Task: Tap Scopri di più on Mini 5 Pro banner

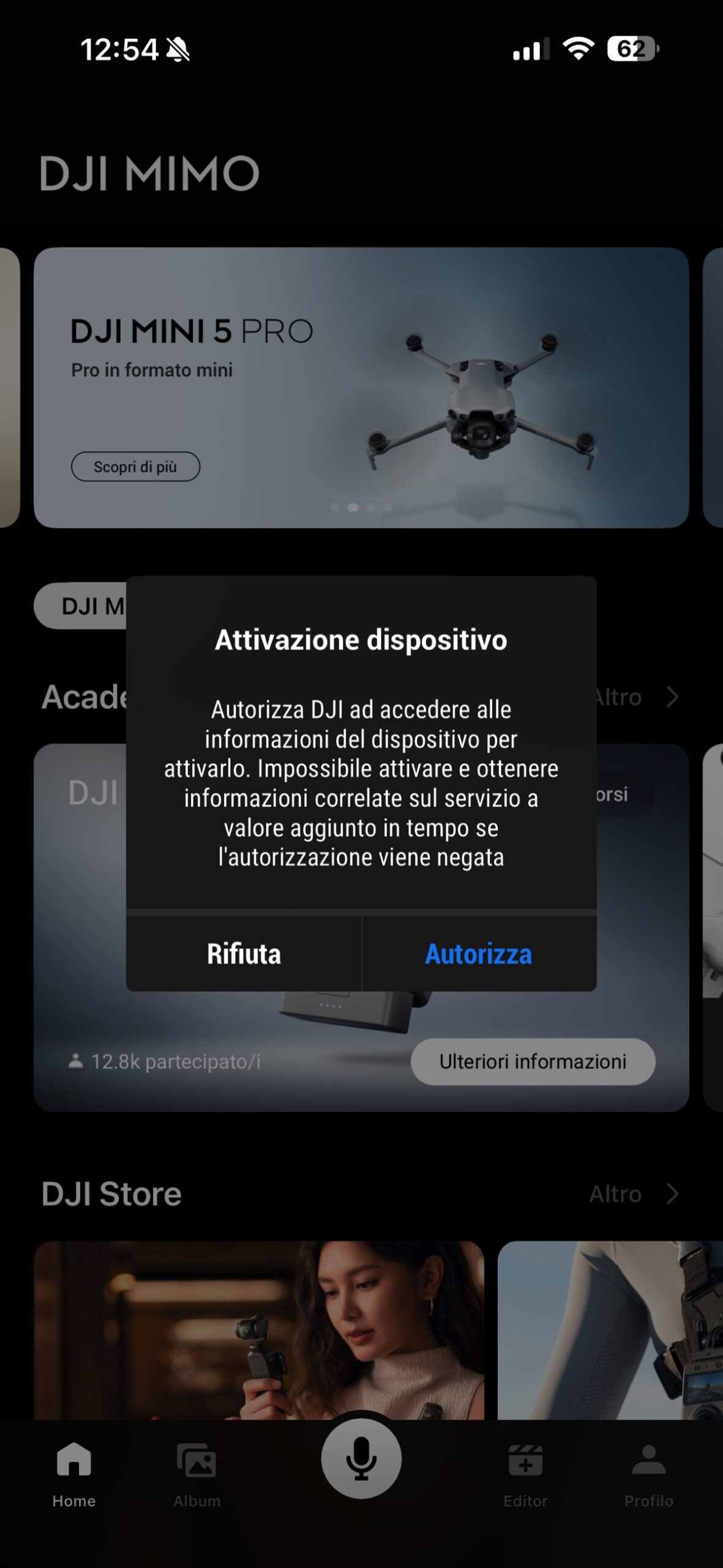Action: [135, 467]
